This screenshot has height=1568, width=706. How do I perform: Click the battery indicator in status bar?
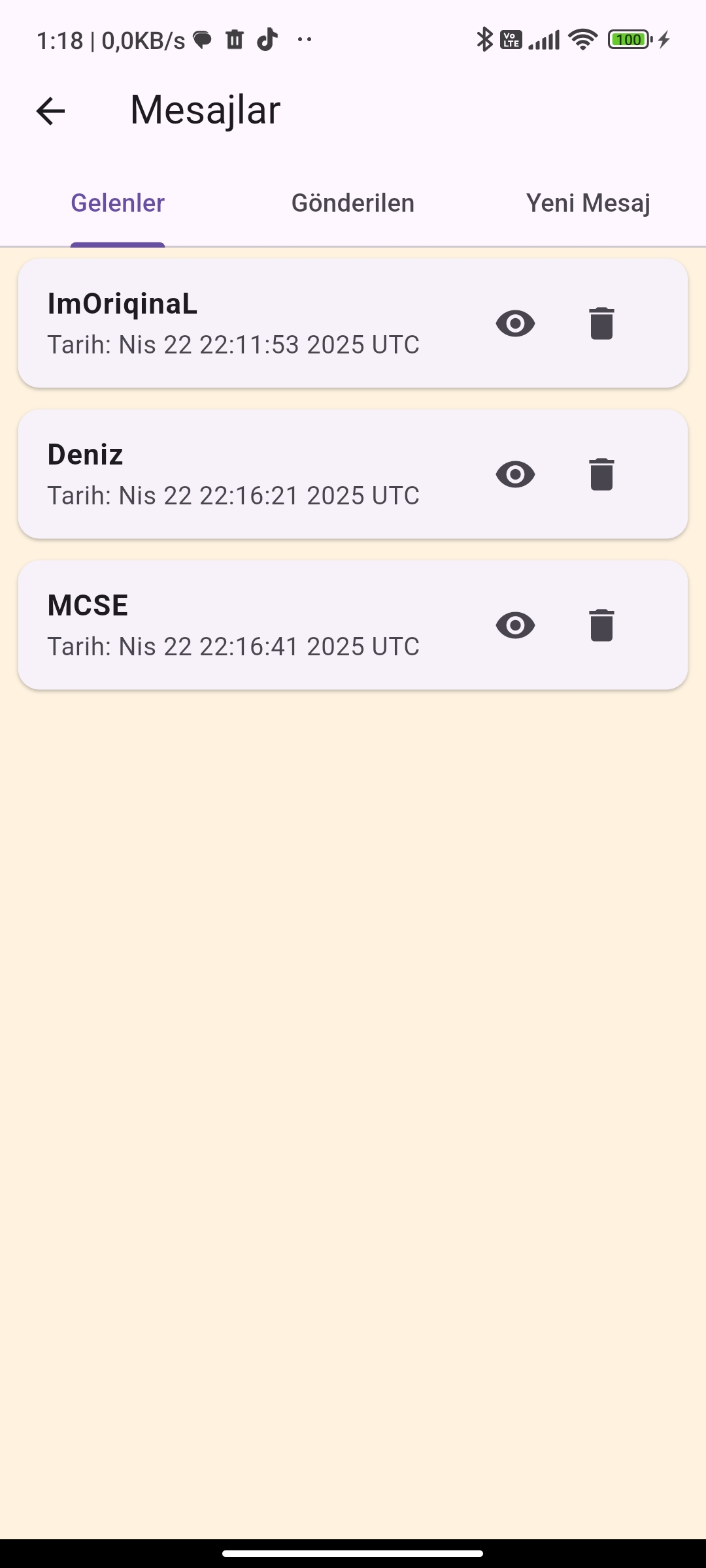pos(628,39)
